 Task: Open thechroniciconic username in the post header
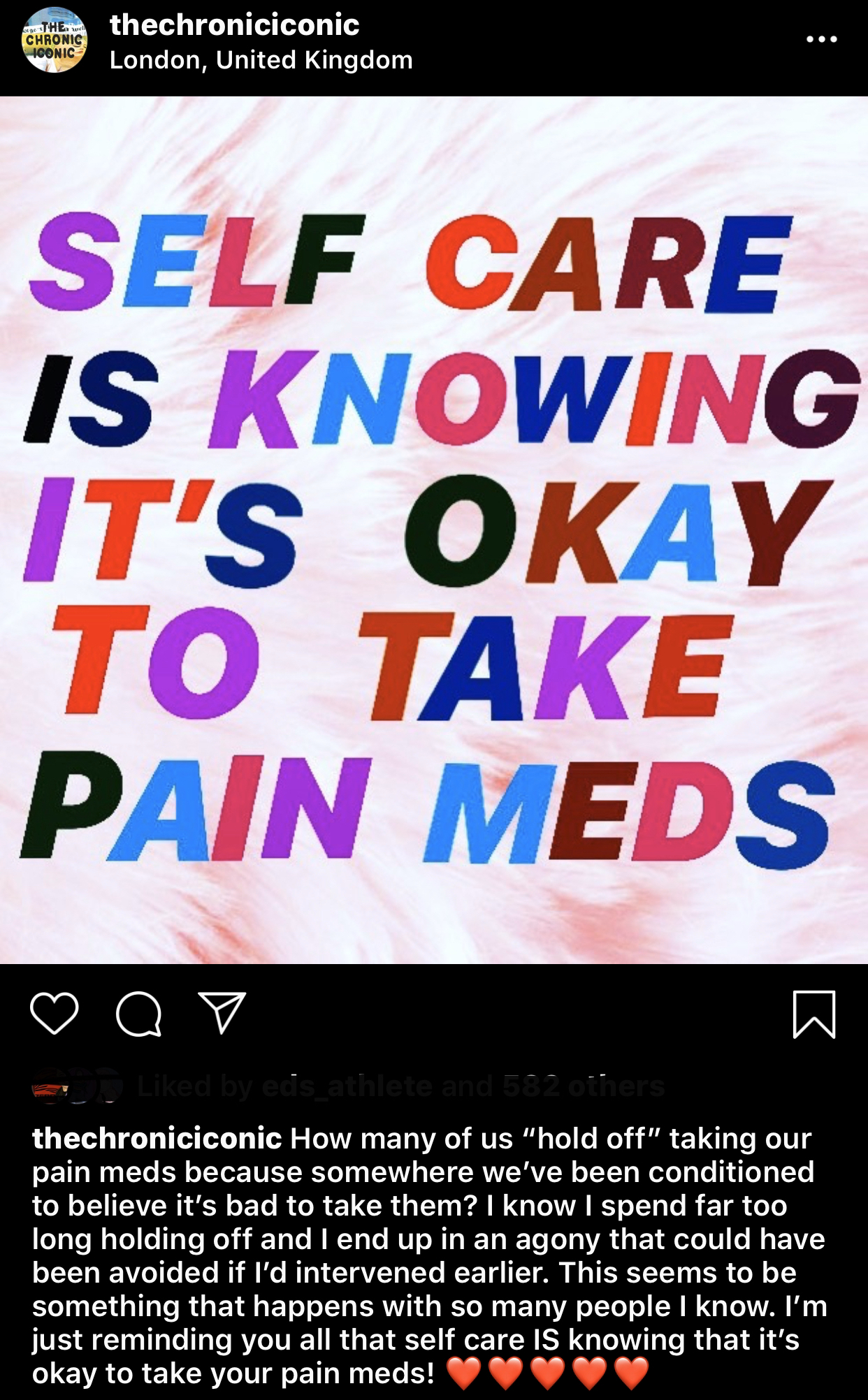pos(235,25)
